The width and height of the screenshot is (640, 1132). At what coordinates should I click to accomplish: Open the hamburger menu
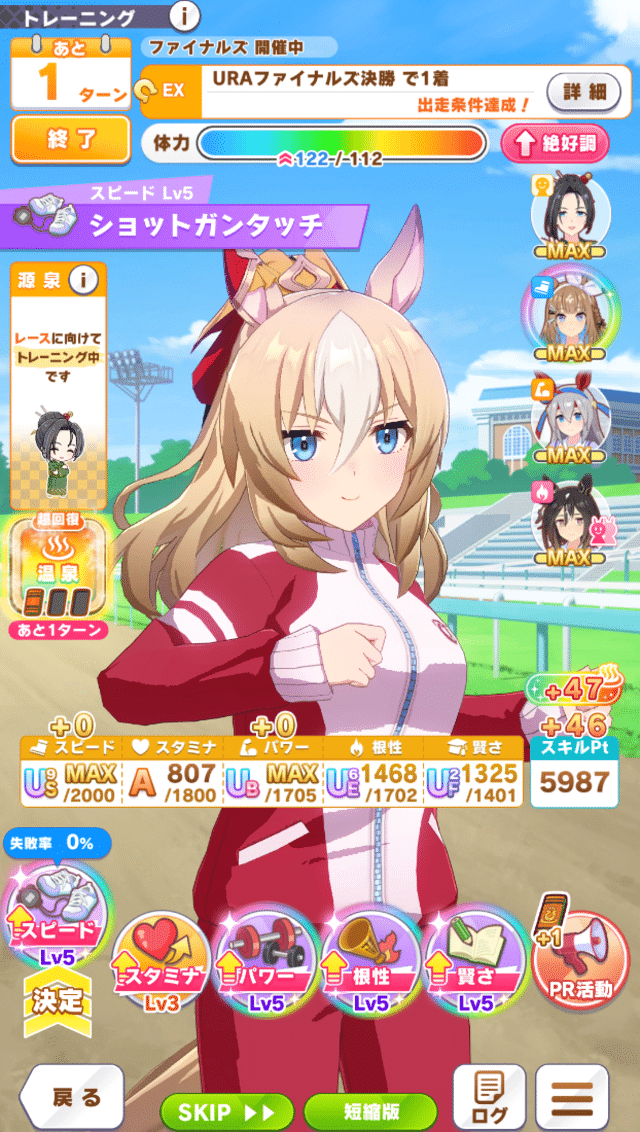(x=572, y=1098)
